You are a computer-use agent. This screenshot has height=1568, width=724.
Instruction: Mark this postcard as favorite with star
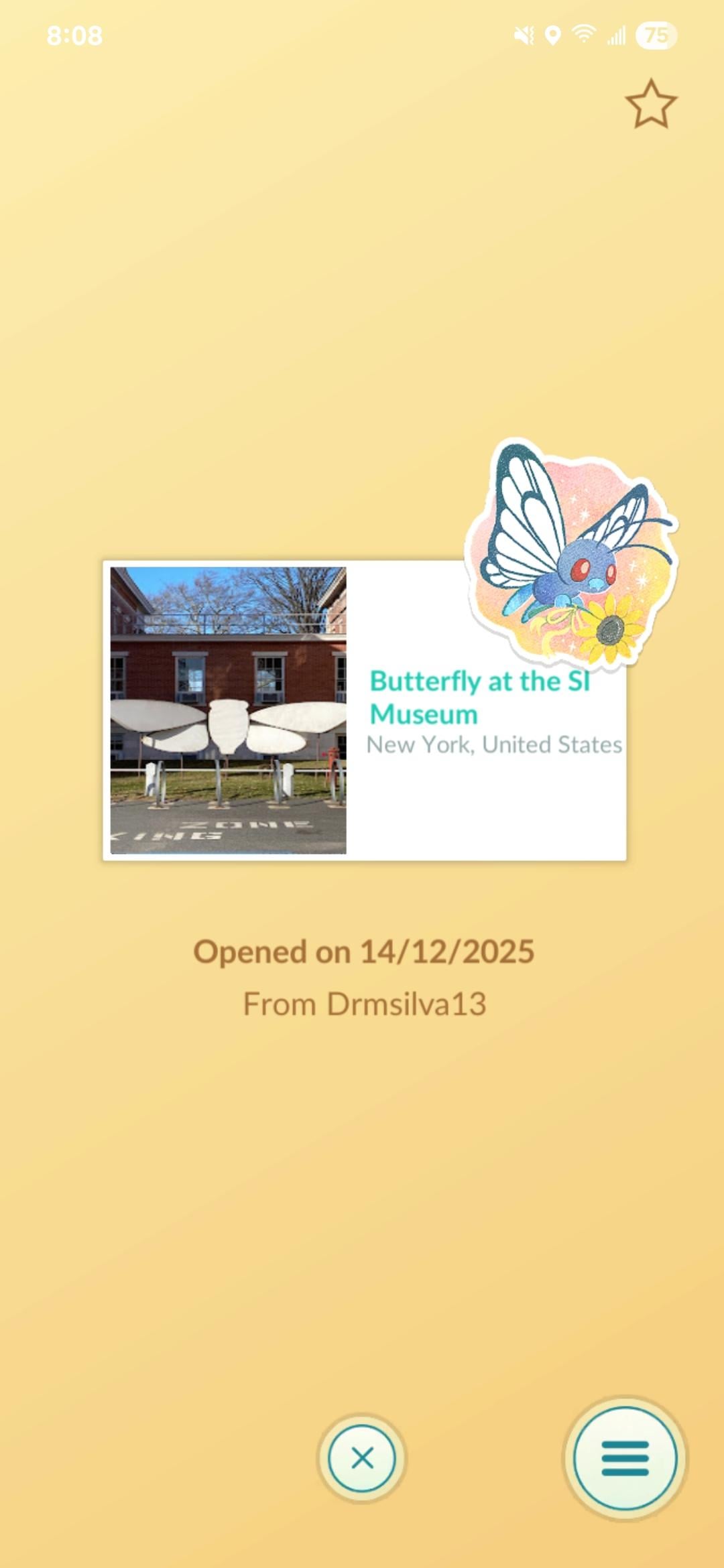click(x=650, y=105)
